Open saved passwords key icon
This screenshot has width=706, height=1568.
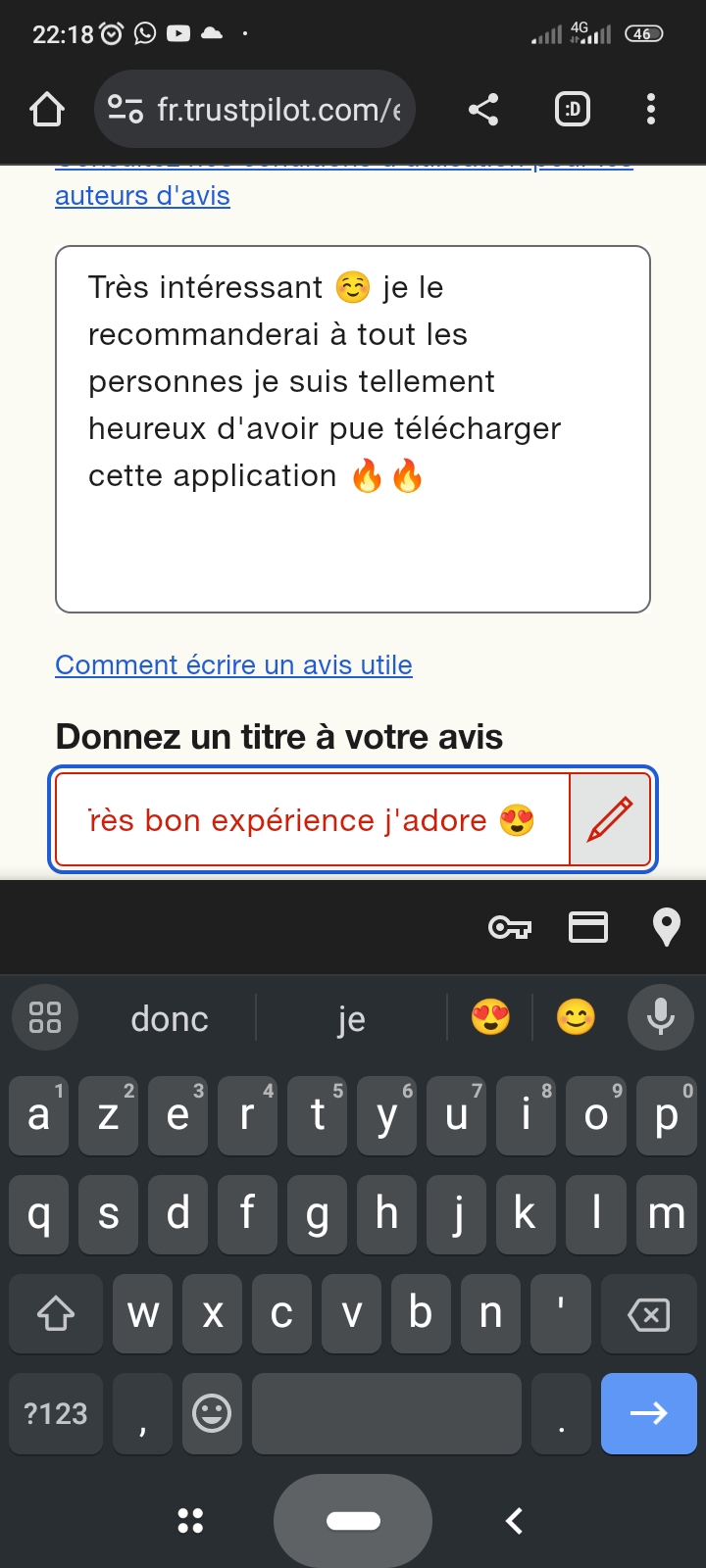click(x=510, y=927)
